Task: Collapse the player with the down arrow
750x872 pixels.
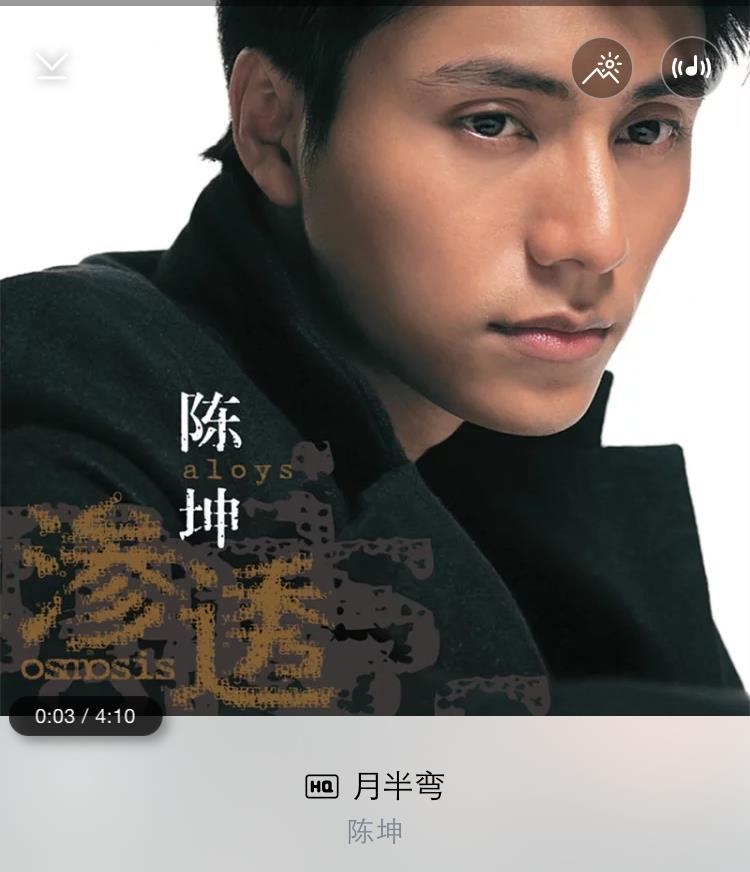Action: coord(51,66)
